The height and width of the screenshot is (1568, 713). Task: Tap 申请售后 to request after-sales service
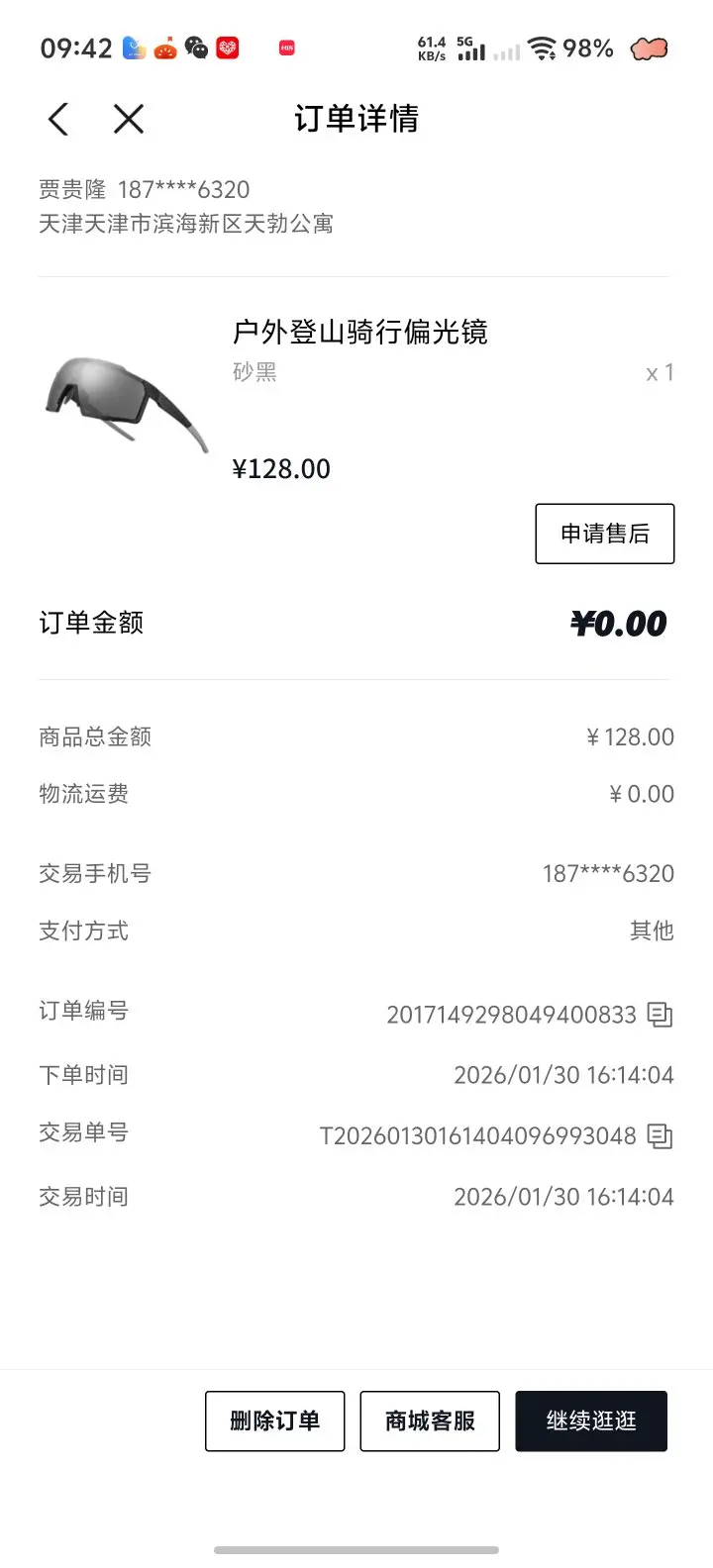point(604,534)
